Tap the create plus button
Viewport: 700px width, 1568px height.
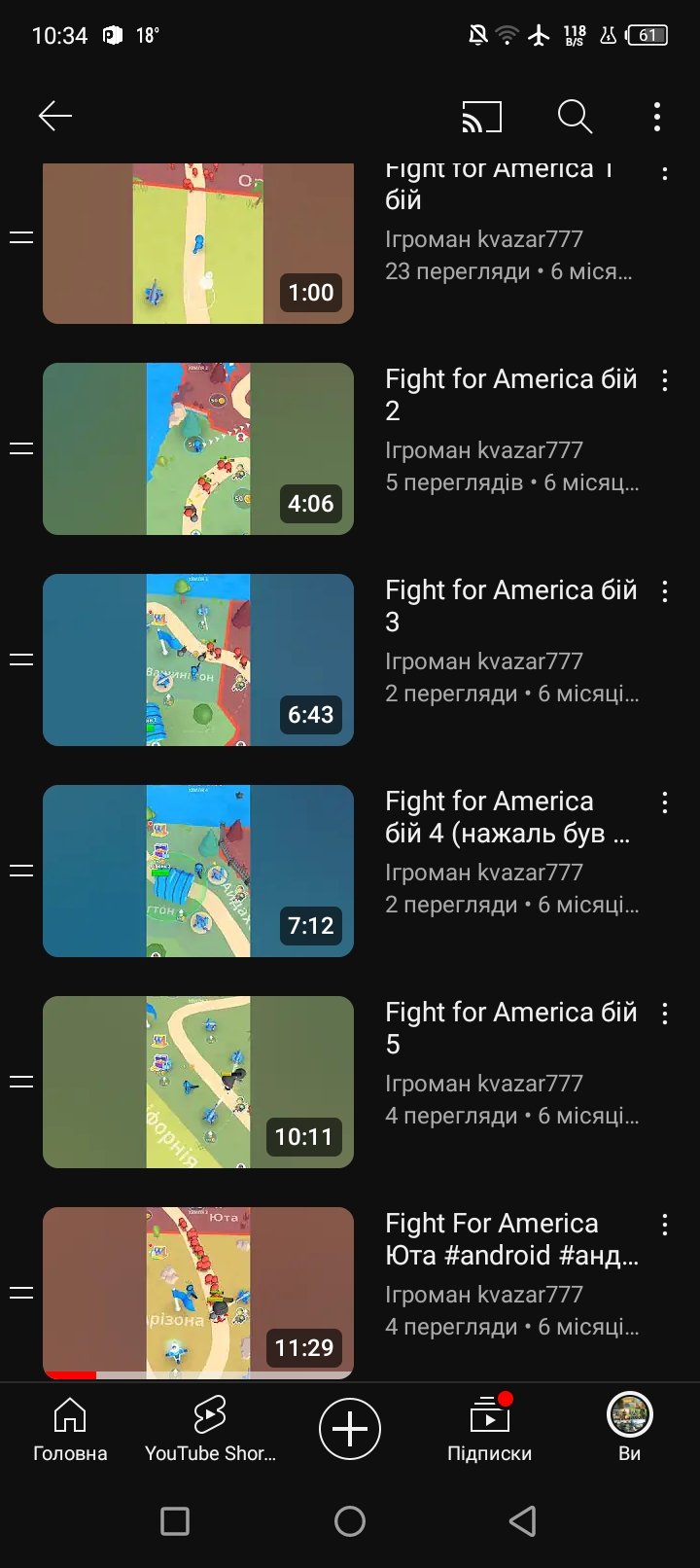pos(350,1428)
